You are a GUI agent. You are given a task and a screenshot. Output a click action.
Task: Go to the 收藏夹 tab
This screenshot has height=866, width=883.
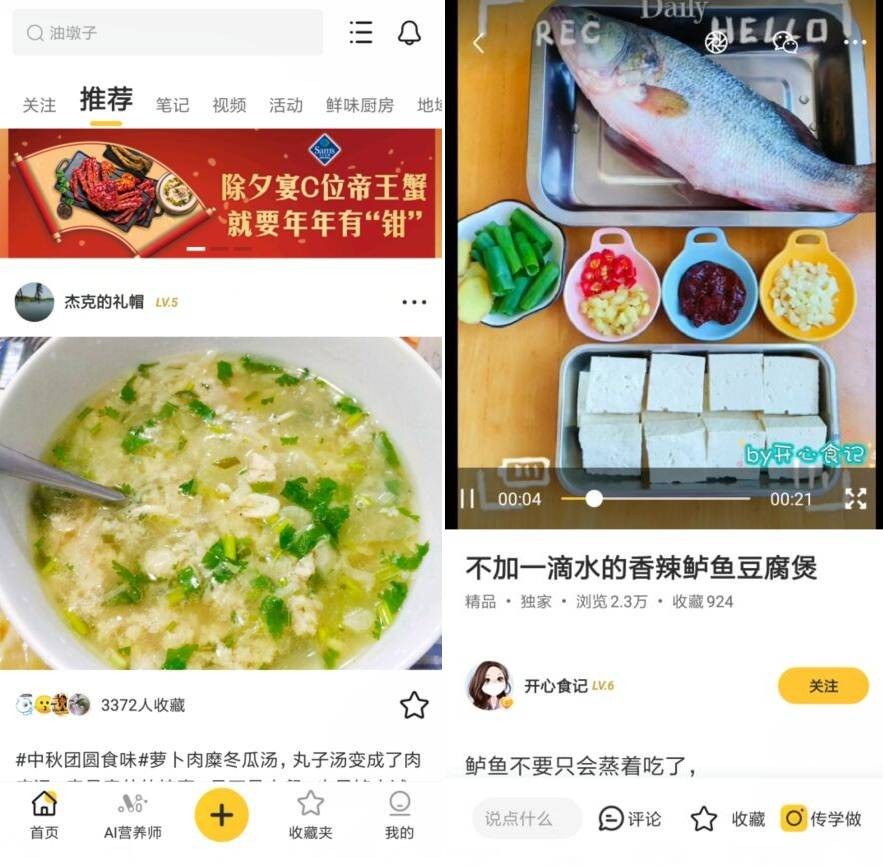[x=310, y=816]
